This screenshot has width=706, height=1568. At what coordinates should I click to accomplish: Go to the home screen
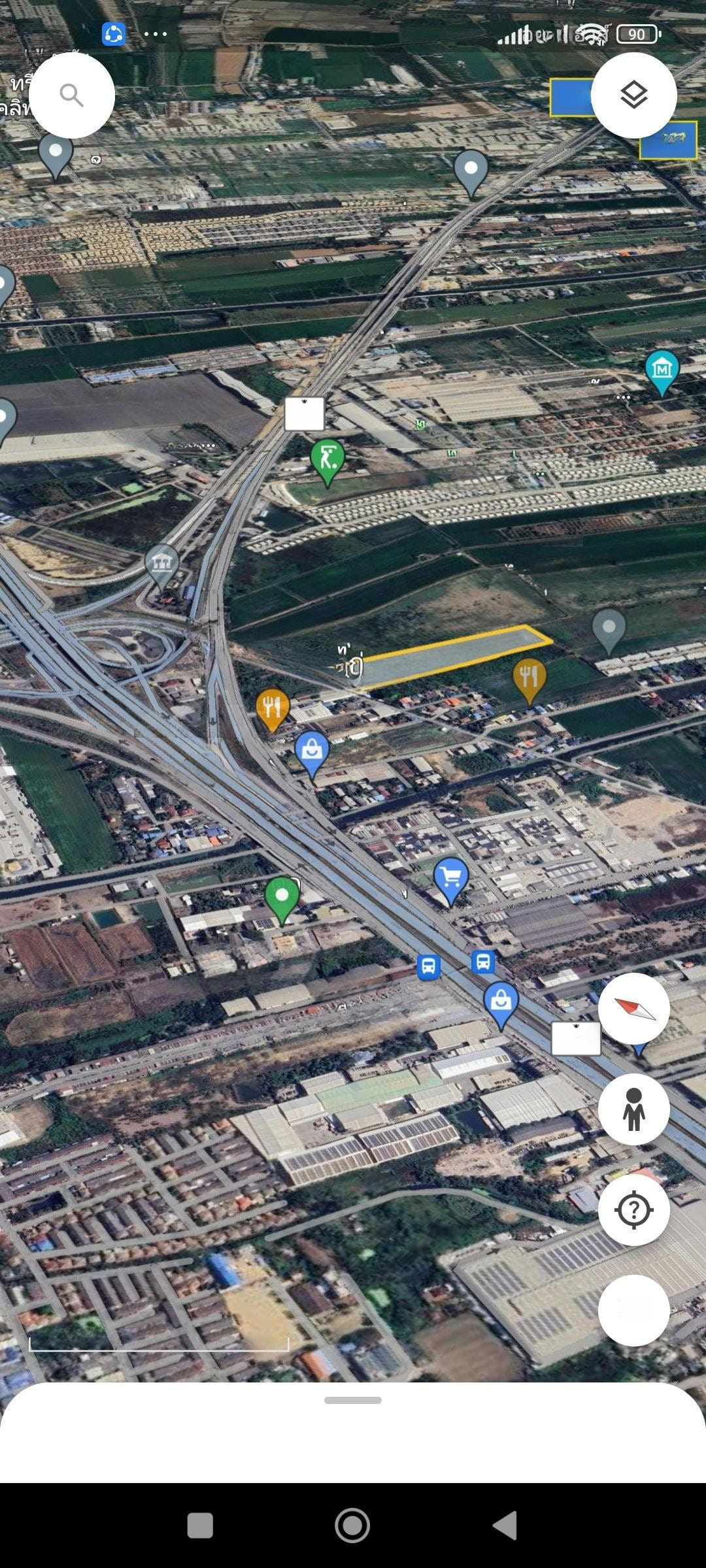(352, 1526)
